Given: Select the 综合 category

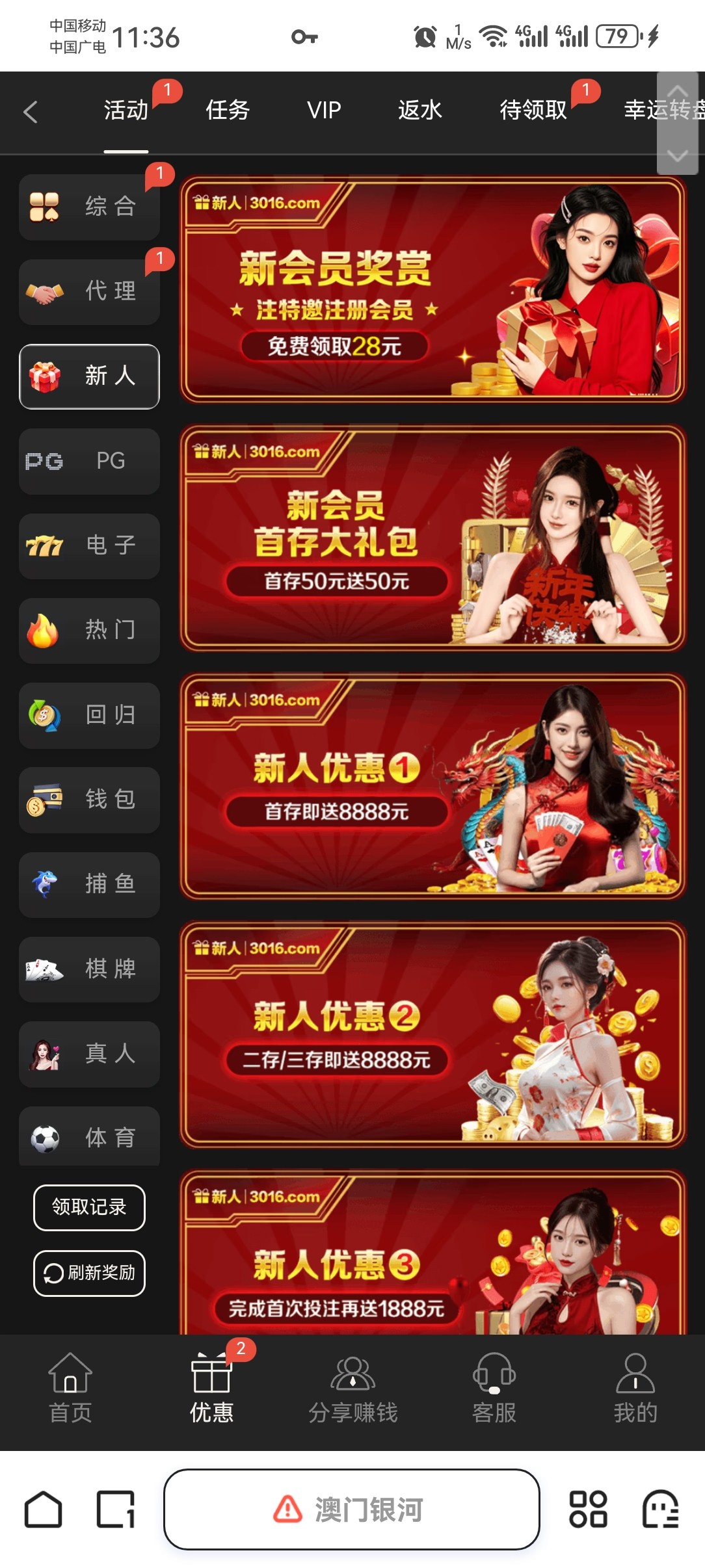Looking at the screenshot, I should point(90,207).
